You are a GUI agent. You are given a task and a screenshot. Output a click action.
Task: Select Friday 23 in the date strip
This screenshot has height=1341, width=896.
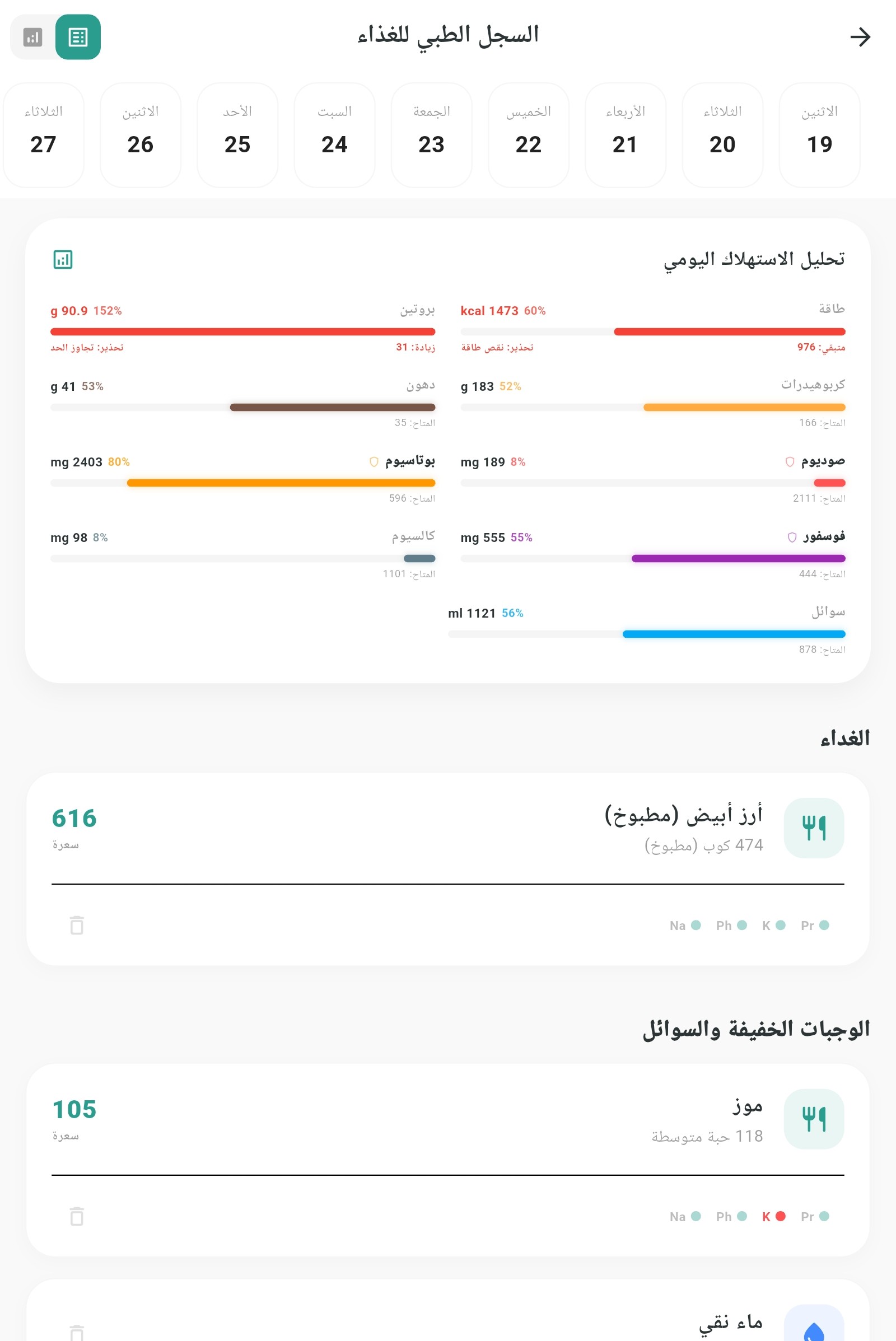tap(431, 135)
